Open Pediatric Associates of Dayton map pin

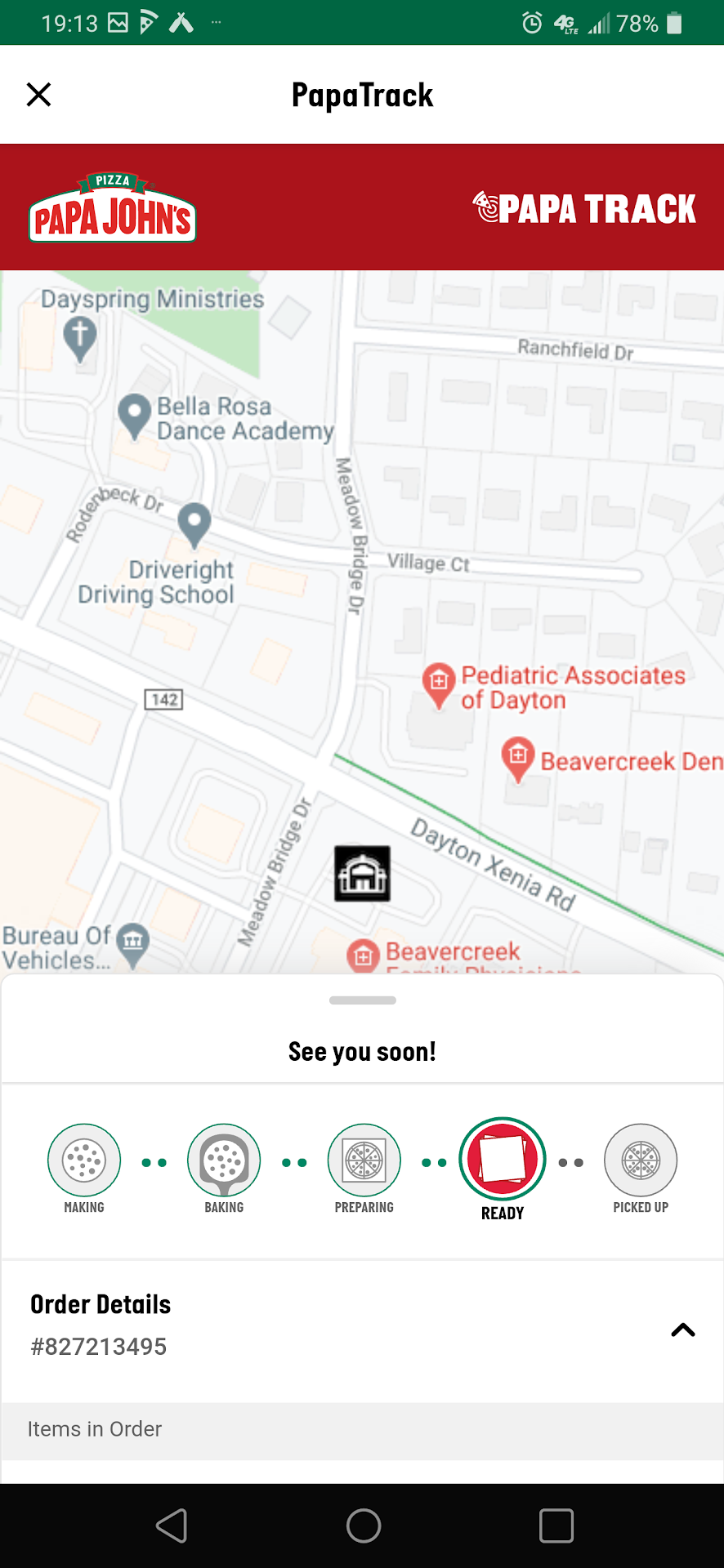439,681
